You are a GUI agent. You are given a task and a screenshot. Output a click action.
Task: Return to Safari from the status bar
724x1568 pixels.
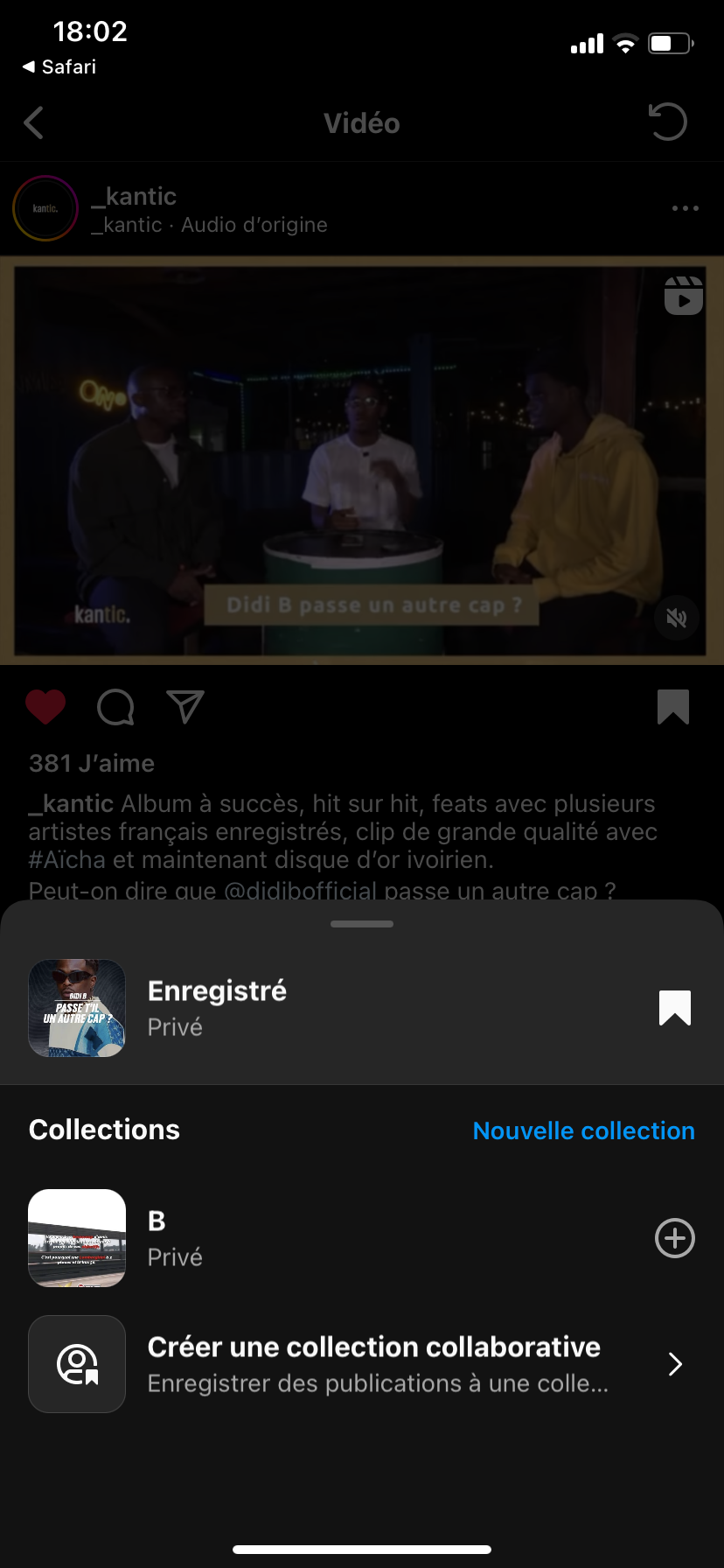[59, 67]
